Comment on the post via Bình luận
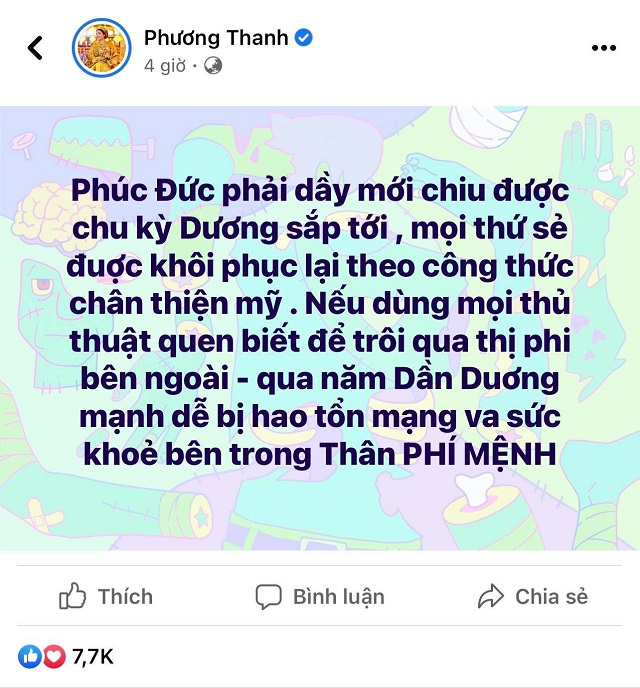 [320, 597]
